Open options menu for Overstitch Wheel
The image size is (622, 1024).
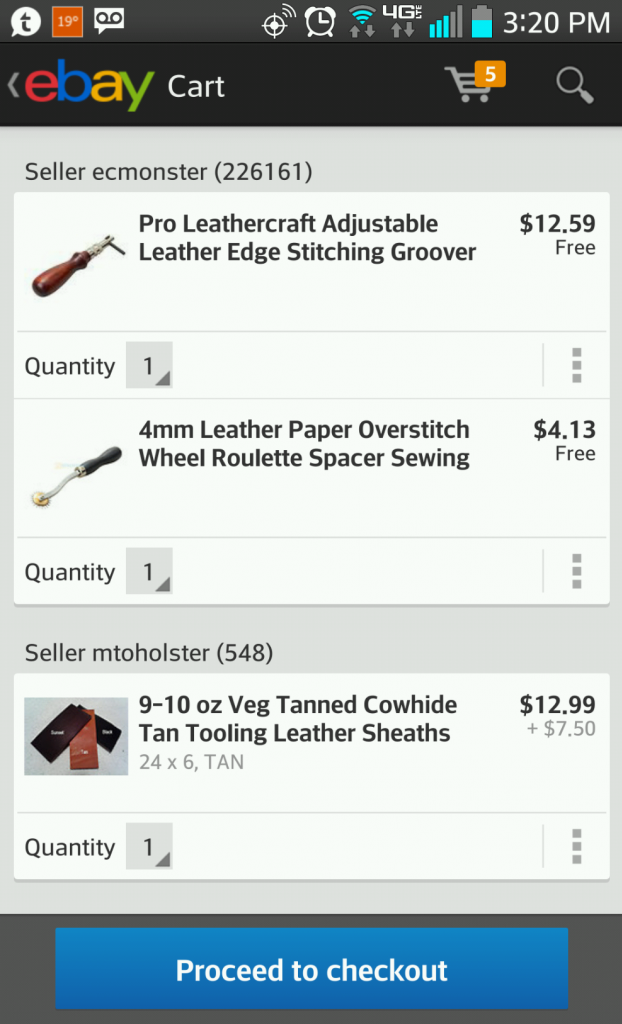point(577,572)
